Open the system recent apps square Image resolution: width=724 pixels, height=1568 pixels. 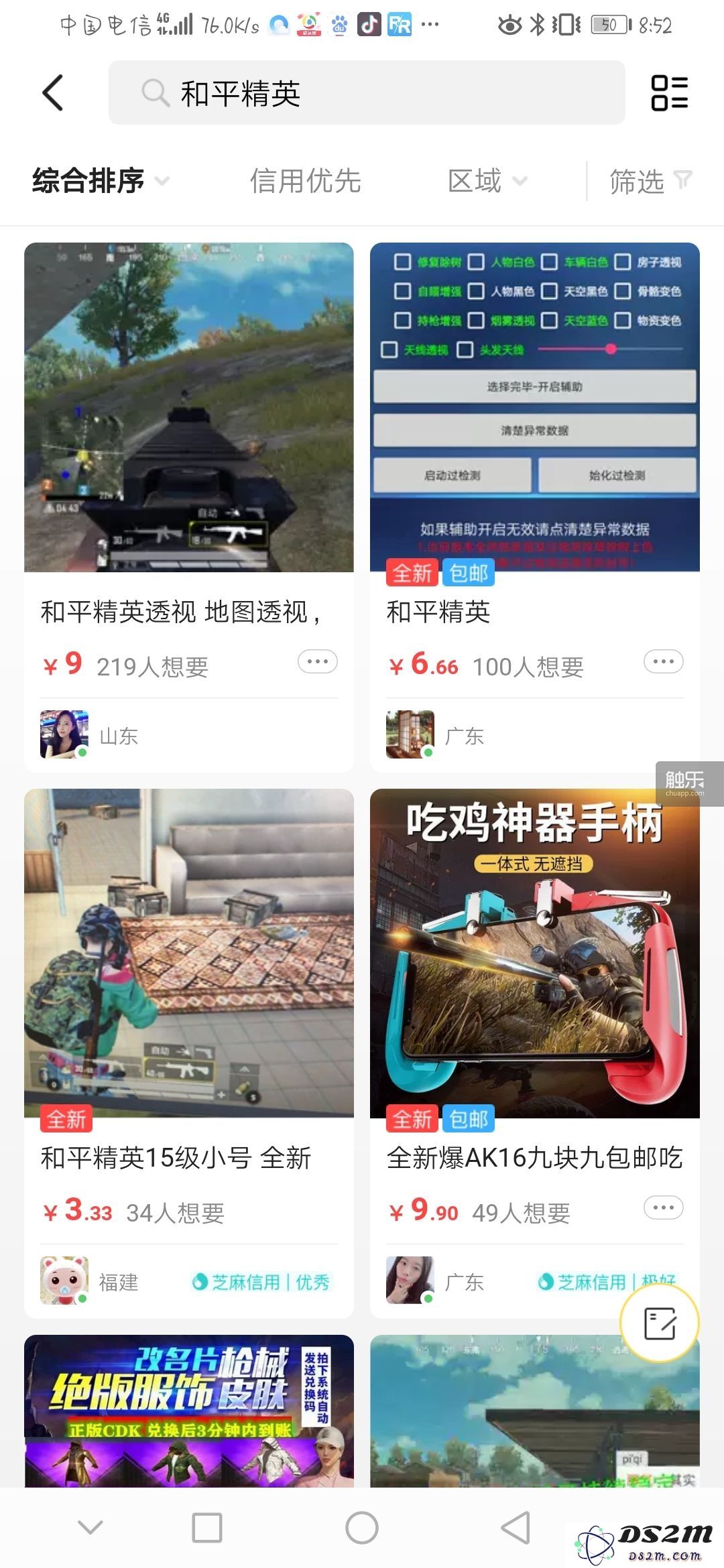point(207,1528)
